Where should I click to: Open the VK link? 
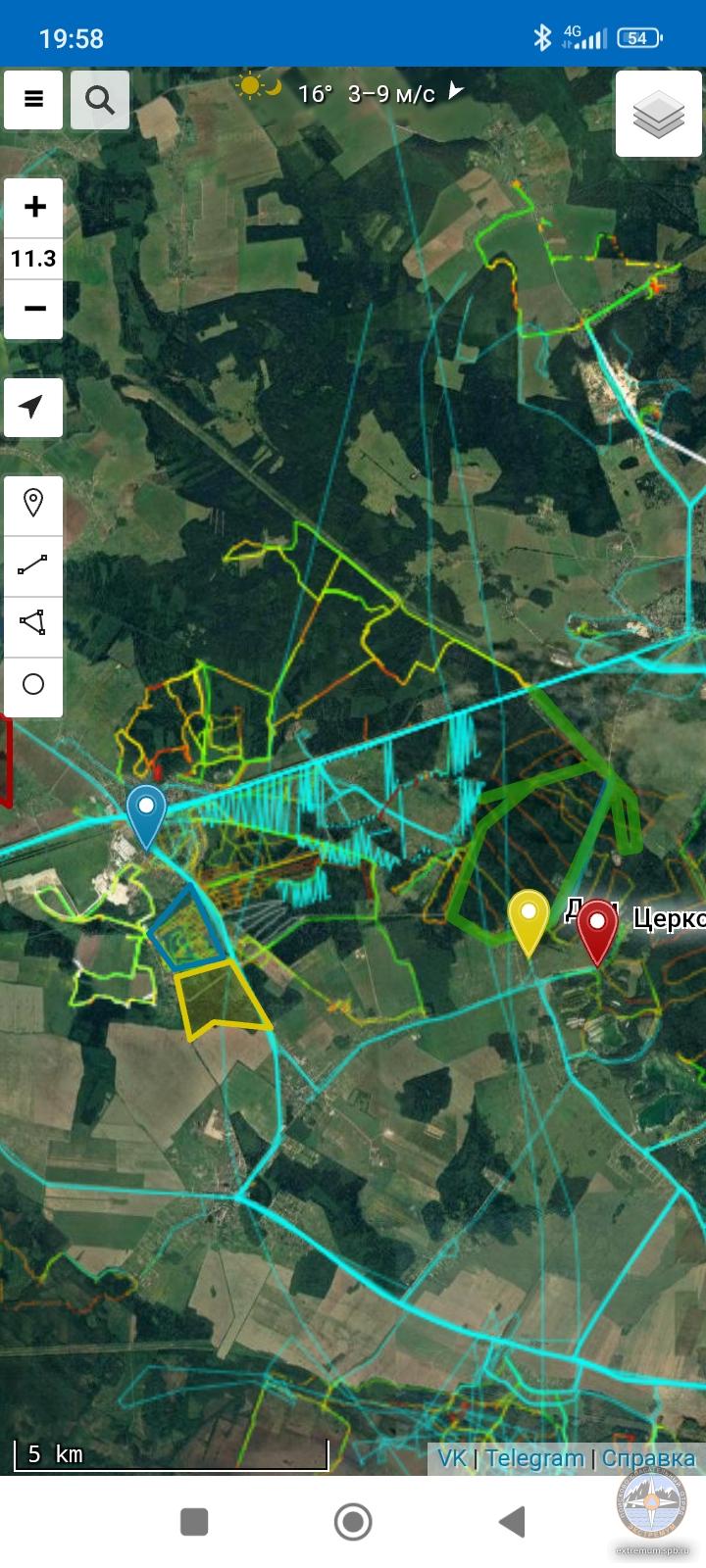point(452,1458)
